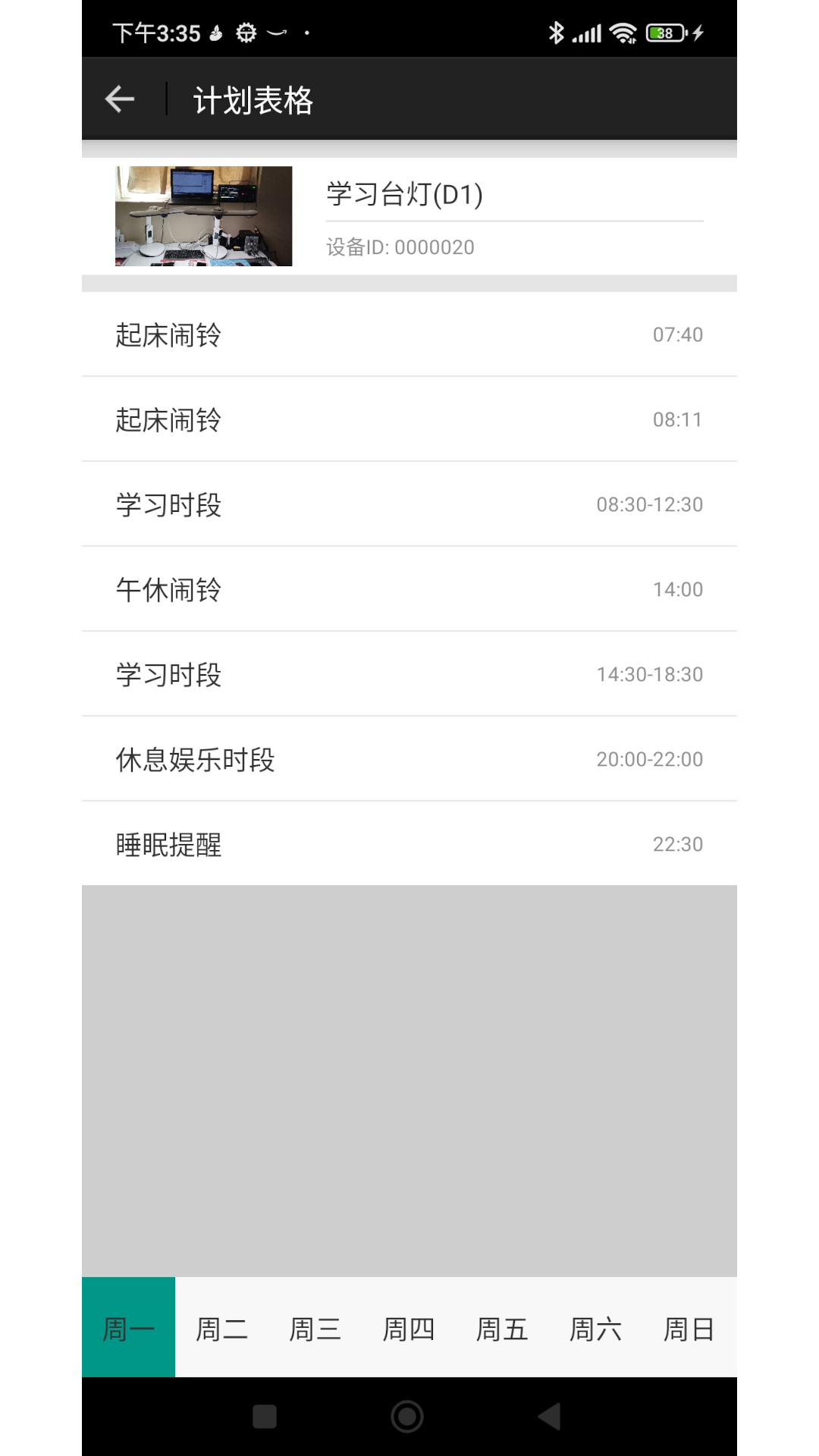Tap the 睡眠提醒 schedule row

click(x=409, y=844)
